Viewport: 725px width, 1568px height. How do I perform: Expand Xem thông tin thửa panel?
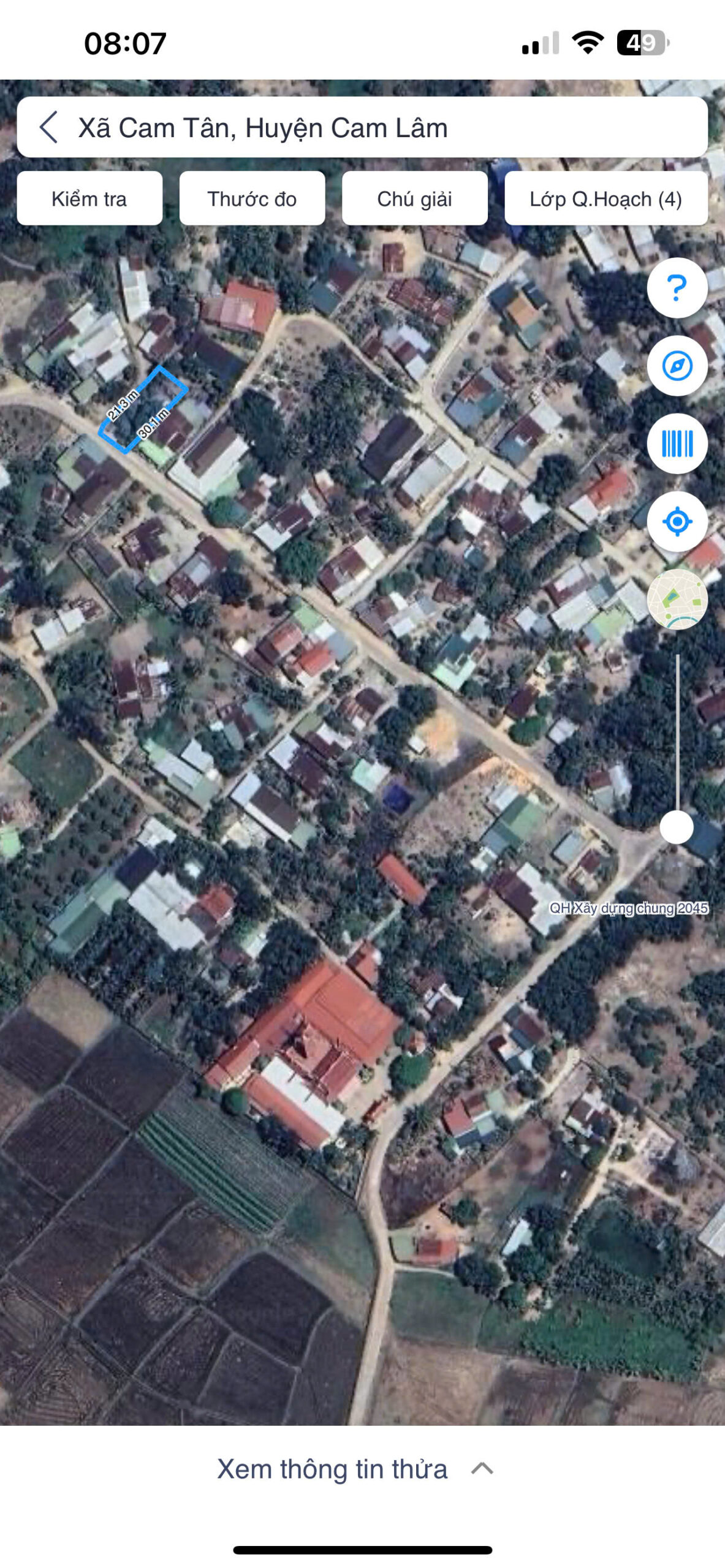click(x=355, y=1469)
